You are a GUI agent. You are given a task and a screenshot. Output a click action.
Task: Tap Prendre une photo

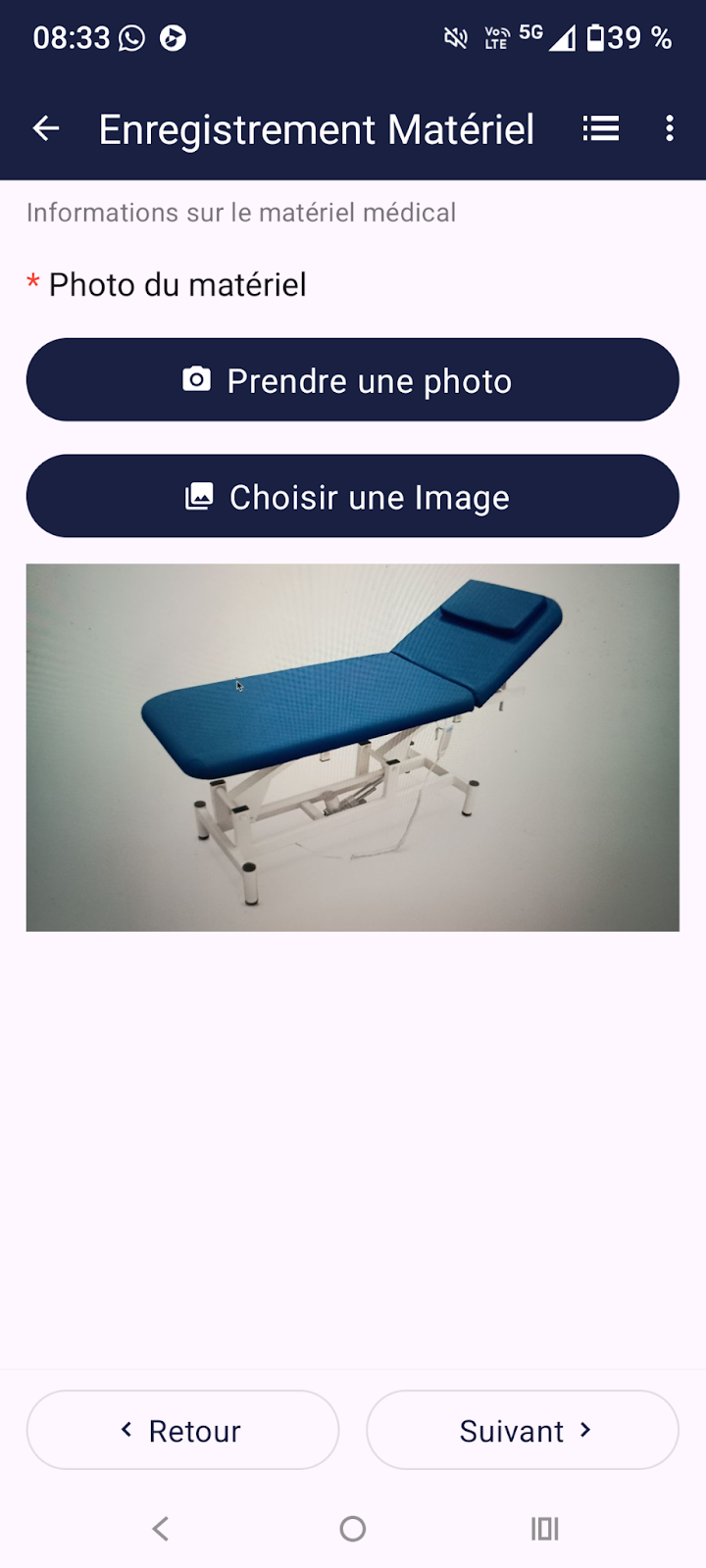pyautogui.click(x=352, y=380)
